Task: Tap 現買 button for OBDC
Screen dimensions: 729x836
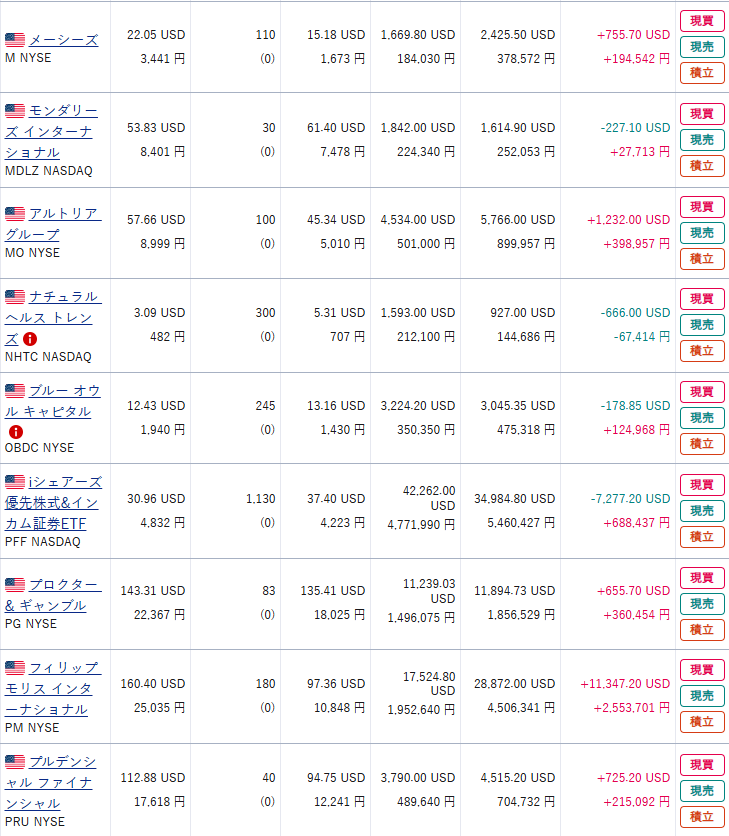Action: (x=702, y=392)
